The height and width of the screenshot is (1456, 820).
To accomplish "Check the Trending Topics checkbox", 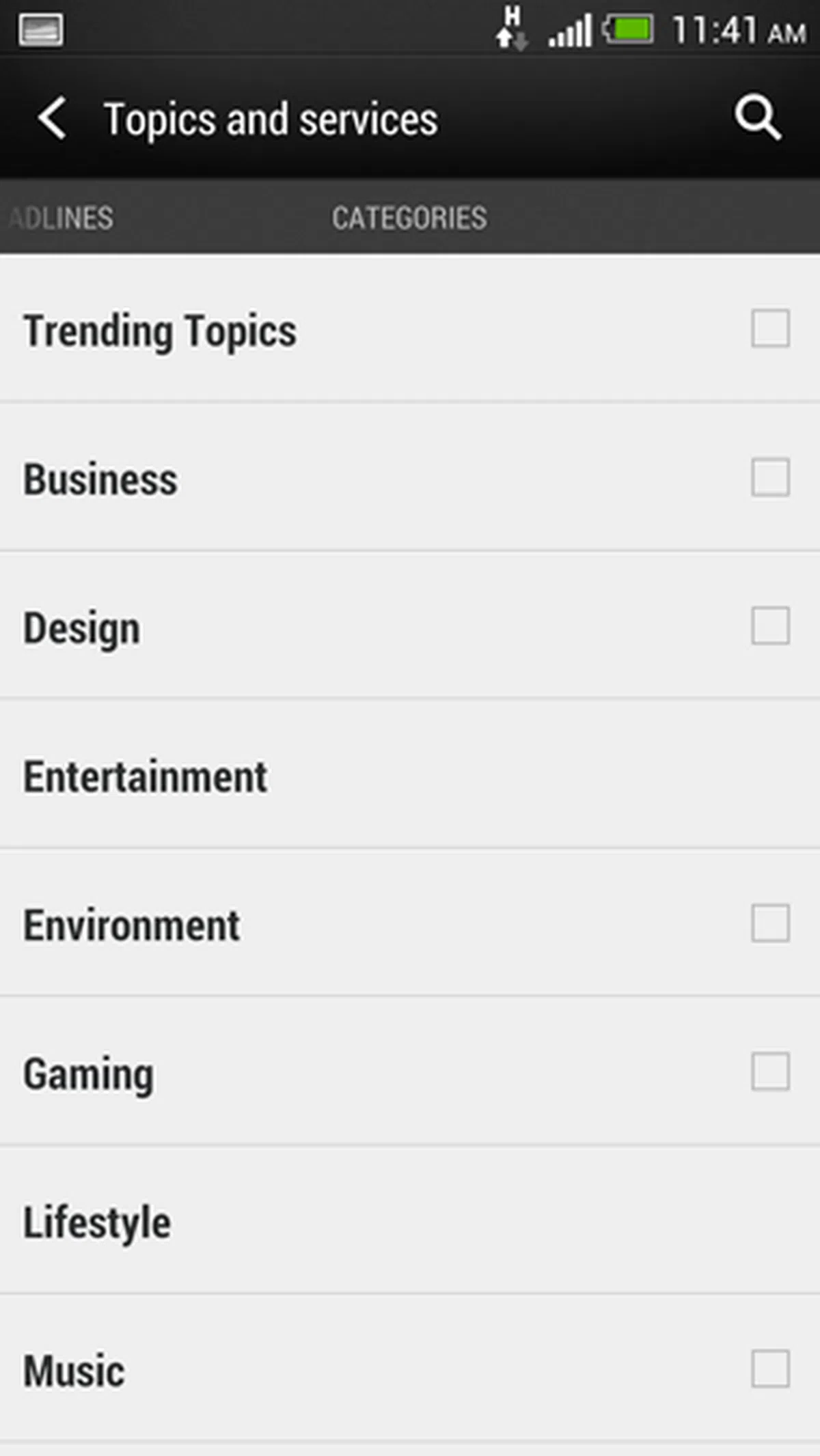I will point(770,328).
